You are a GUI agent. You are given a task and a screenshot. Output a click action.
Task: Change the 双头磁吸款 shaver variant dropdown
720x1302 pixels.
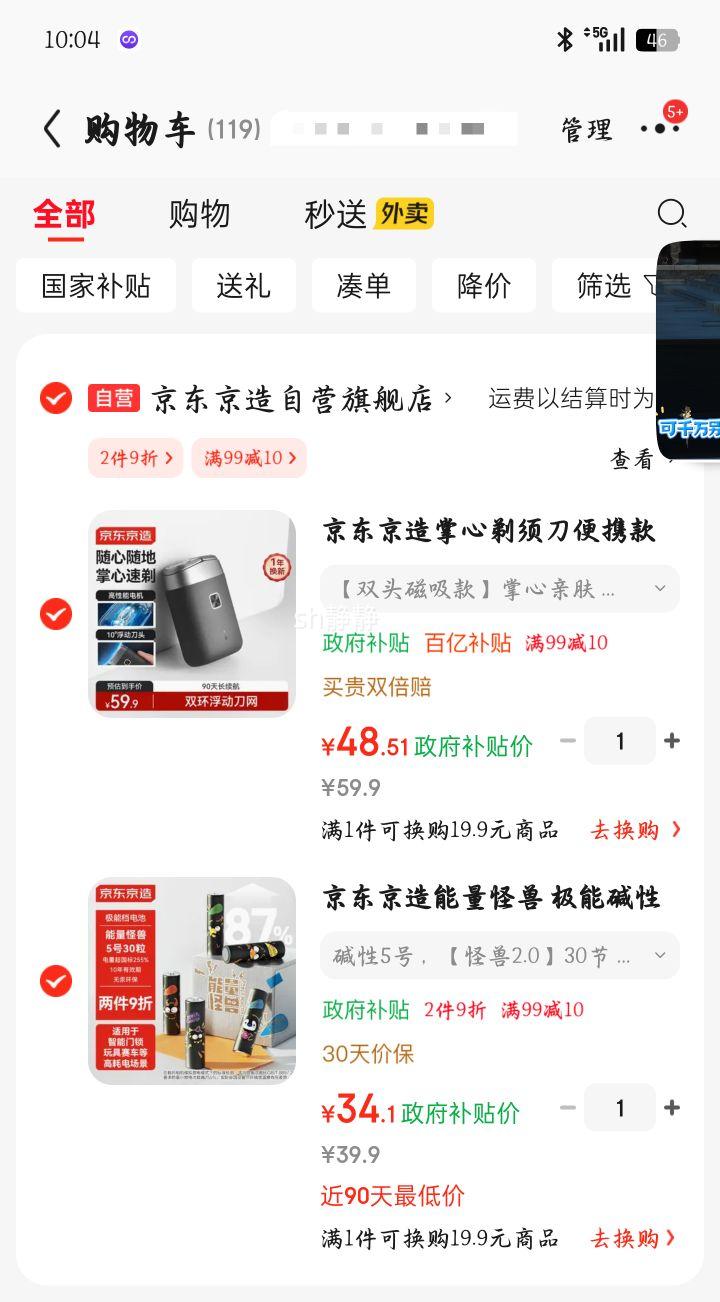[500, 589]
